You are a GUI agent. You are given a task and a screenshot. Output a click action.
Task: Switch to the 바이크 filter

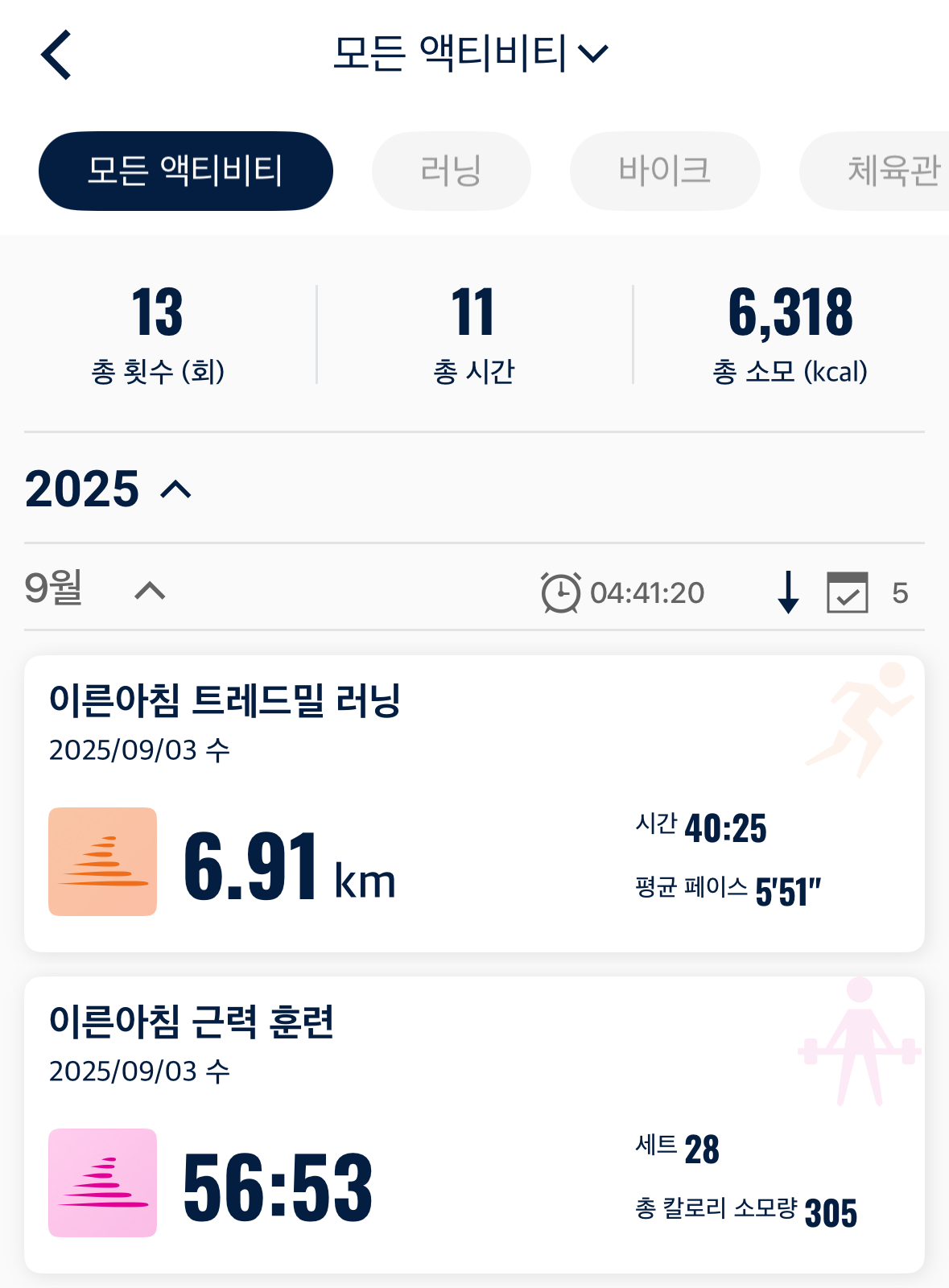tap(664, 171)
